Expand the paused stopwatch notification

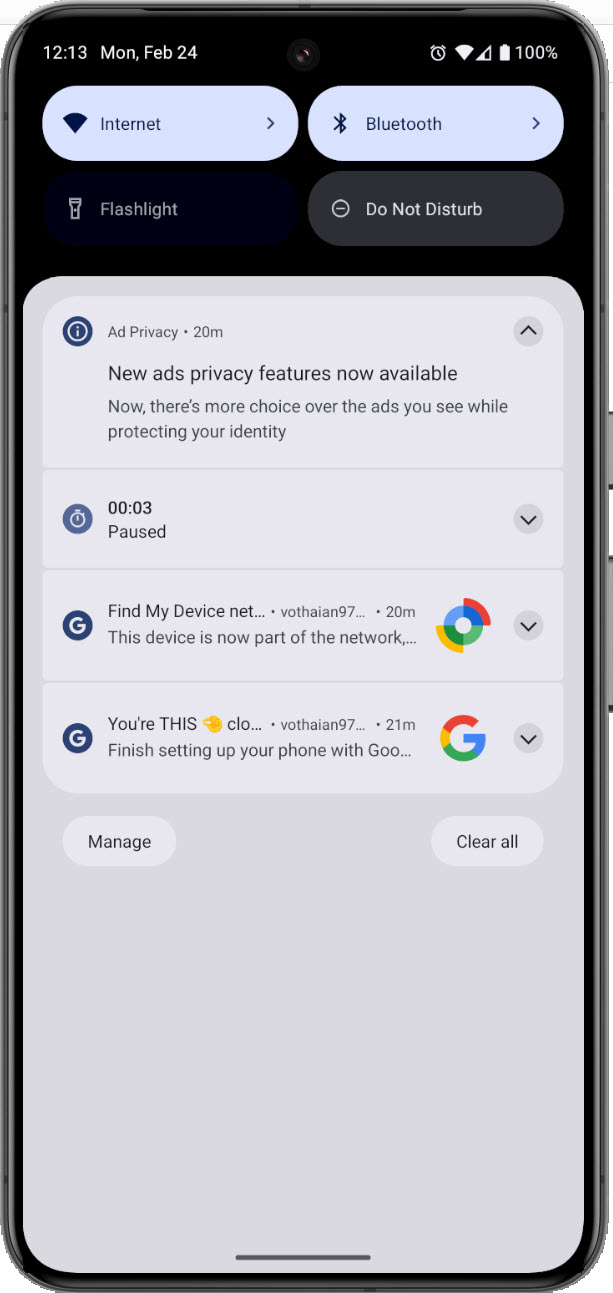528,519
